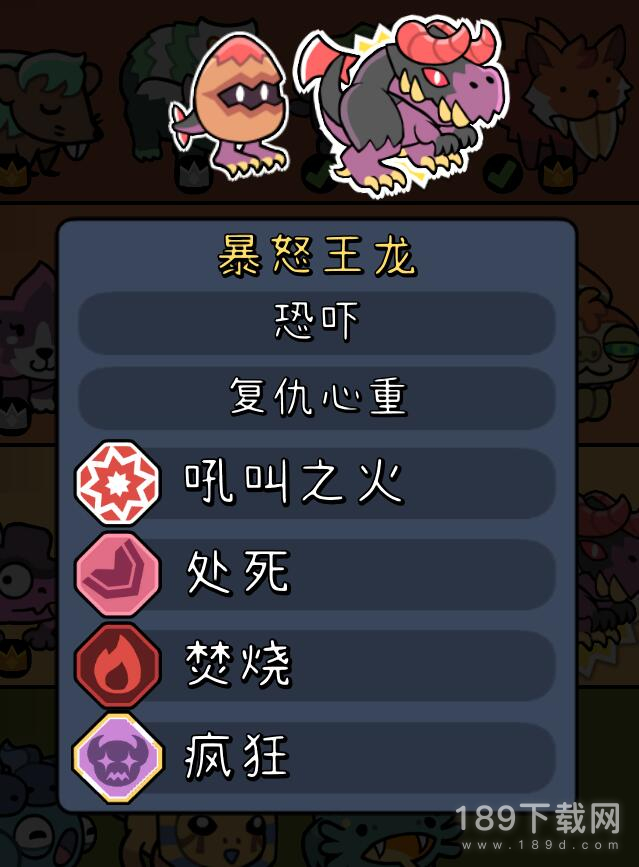Select the 疯狂 skill row
639x867 pixels.
click(x=316, y=757)
